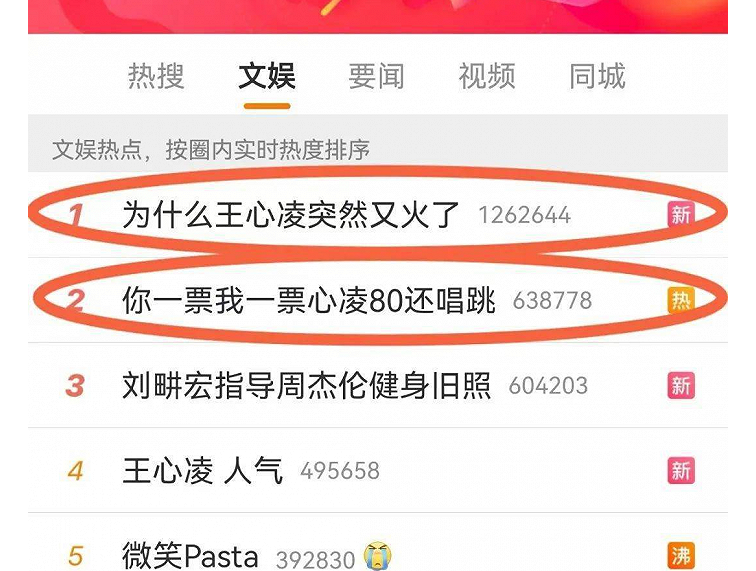Open topic 为什么王心凌突然又火了
The width and height of the screenshot is (756, 571).
(x=290, y=214)
